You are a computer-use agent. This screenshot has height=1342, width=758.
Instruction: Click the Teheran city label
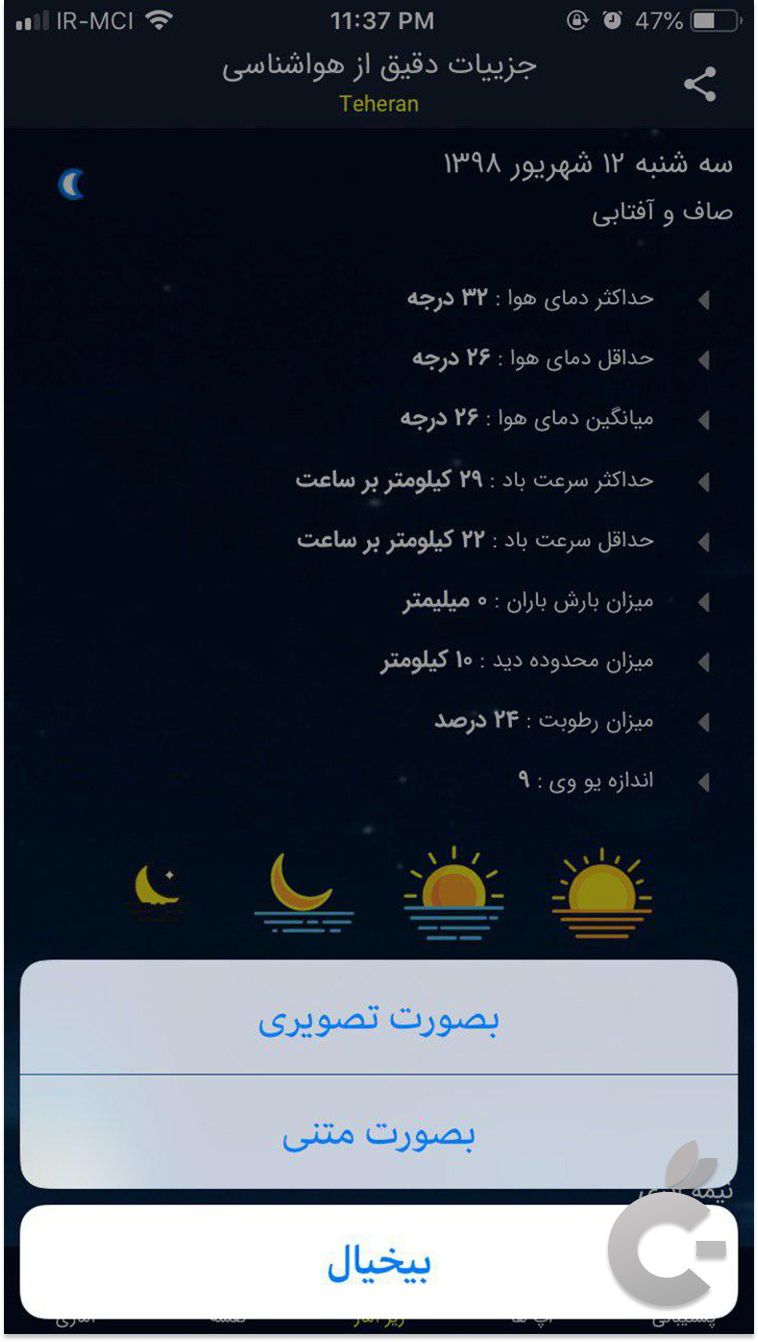pos(380,104)
